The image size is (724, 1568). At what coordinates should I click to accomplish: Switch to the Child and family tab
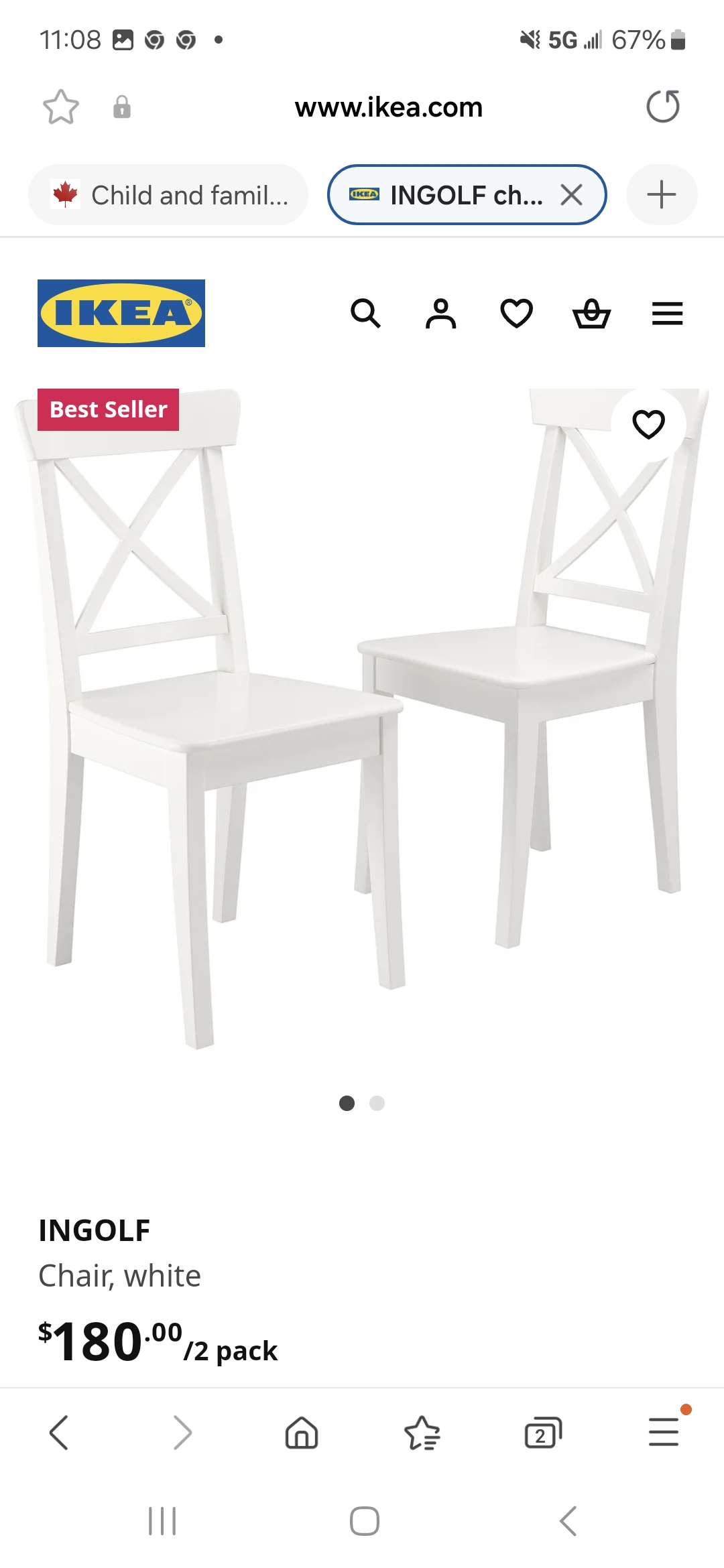click(x=168, y=195)
